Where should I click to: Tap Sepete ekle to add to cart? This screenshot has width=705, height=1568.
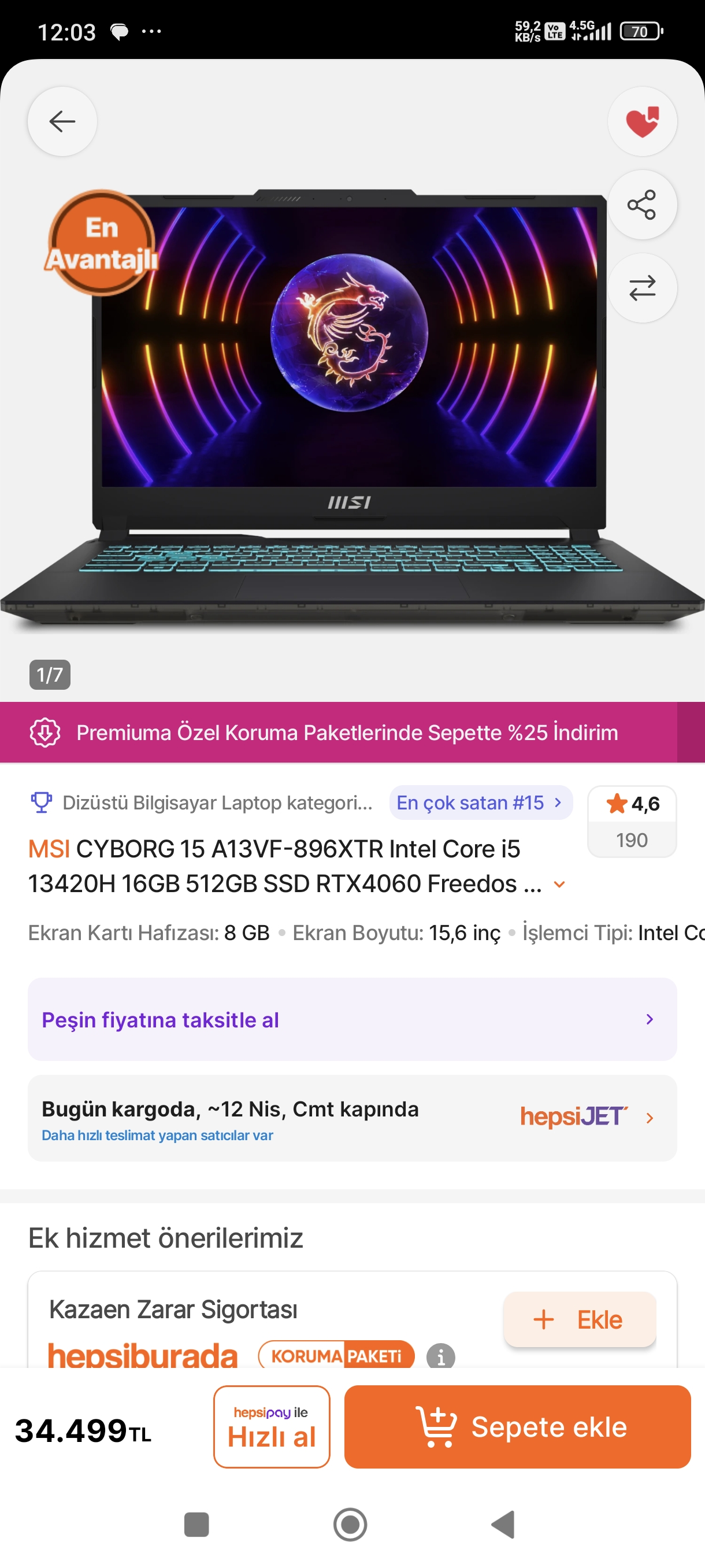pyautogui.click(x=517, y=1427)
